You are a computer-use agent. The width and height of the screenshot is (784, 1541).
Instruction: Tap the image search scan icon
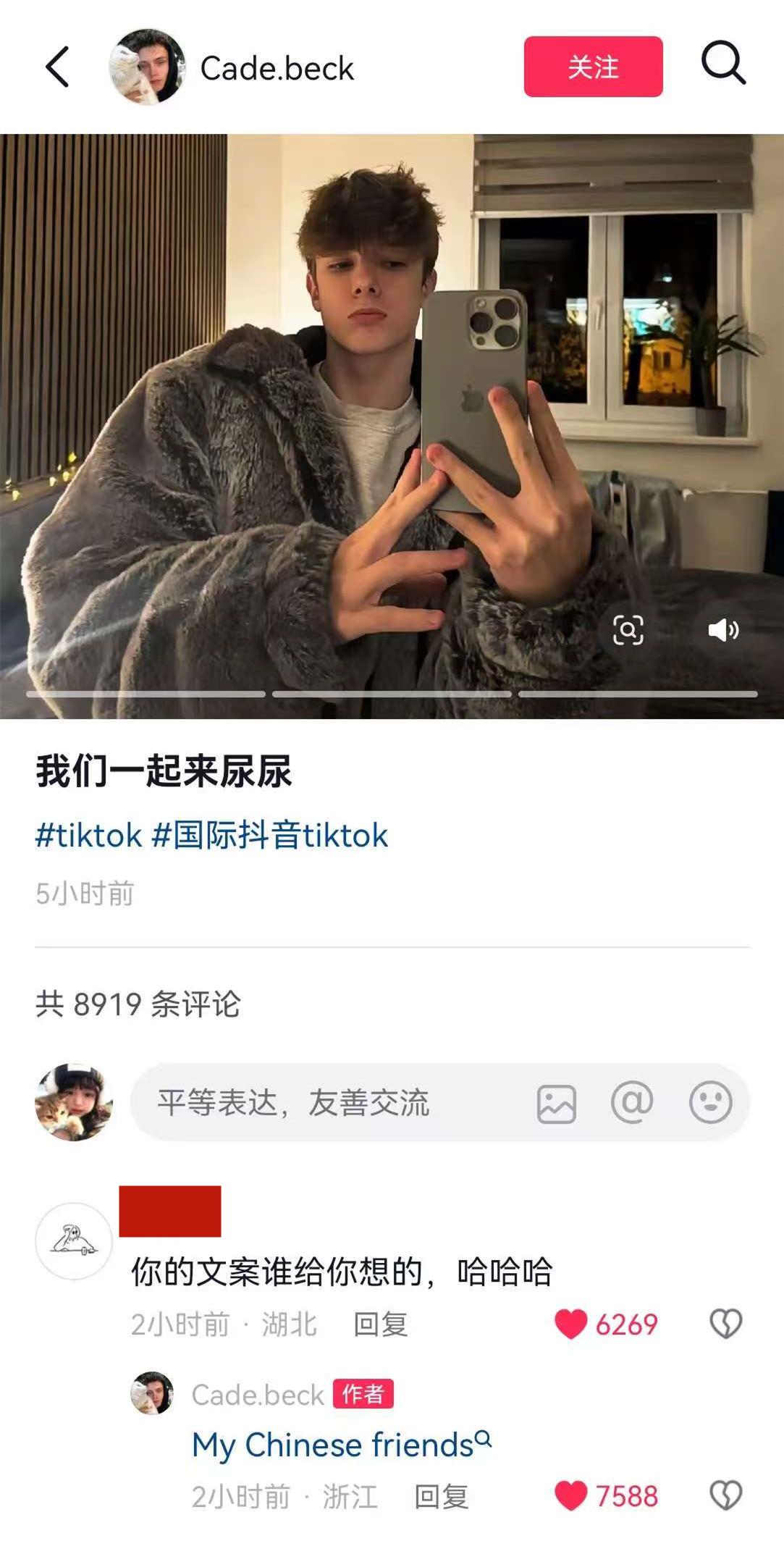point(628,630)
